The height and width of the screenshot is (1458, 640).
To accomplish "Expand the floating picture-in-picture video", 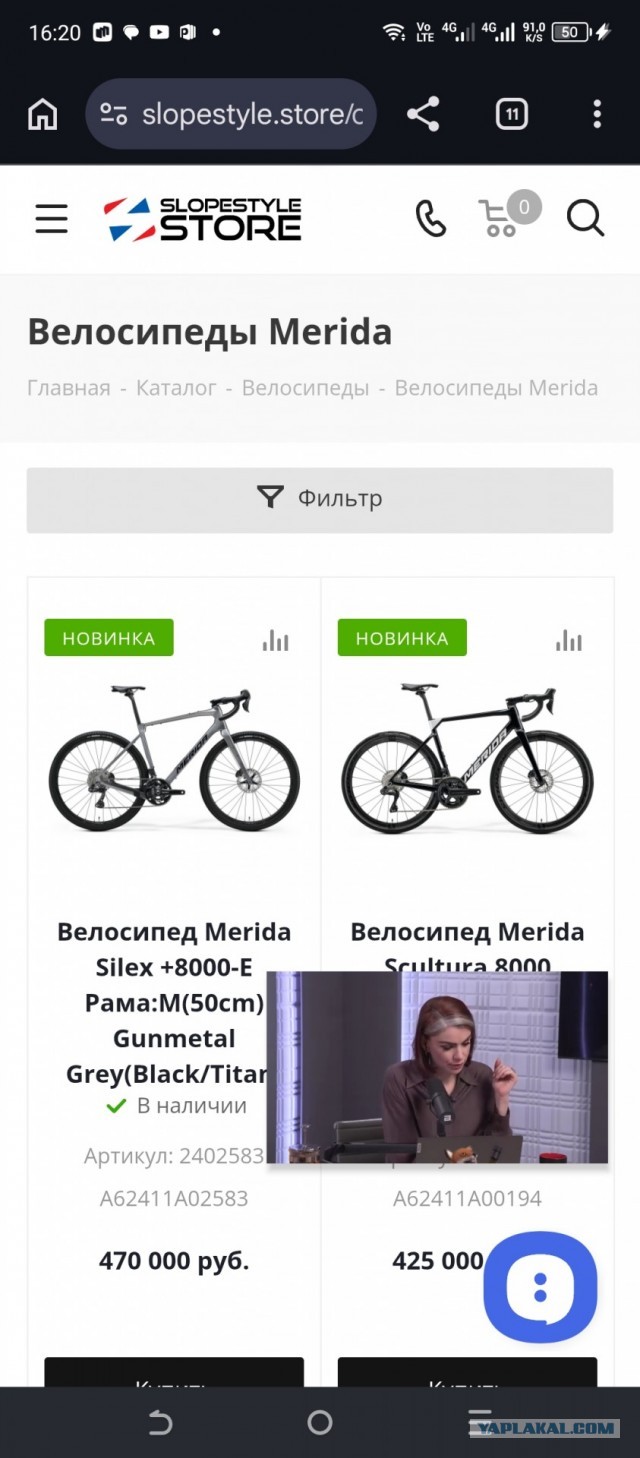I will pos(437,1067).
